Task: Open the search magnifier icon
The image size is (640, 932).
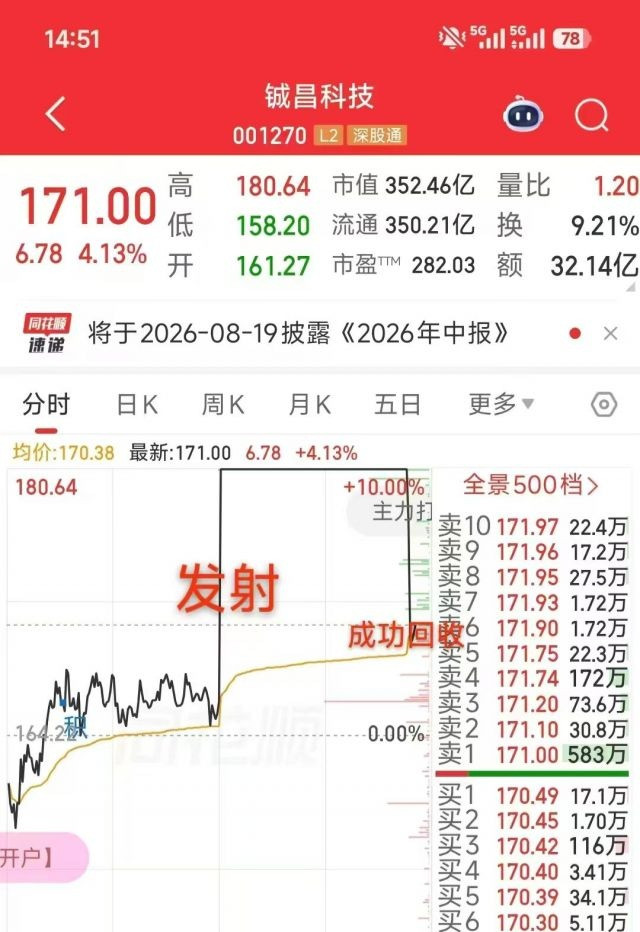Action: click(592, 115)
